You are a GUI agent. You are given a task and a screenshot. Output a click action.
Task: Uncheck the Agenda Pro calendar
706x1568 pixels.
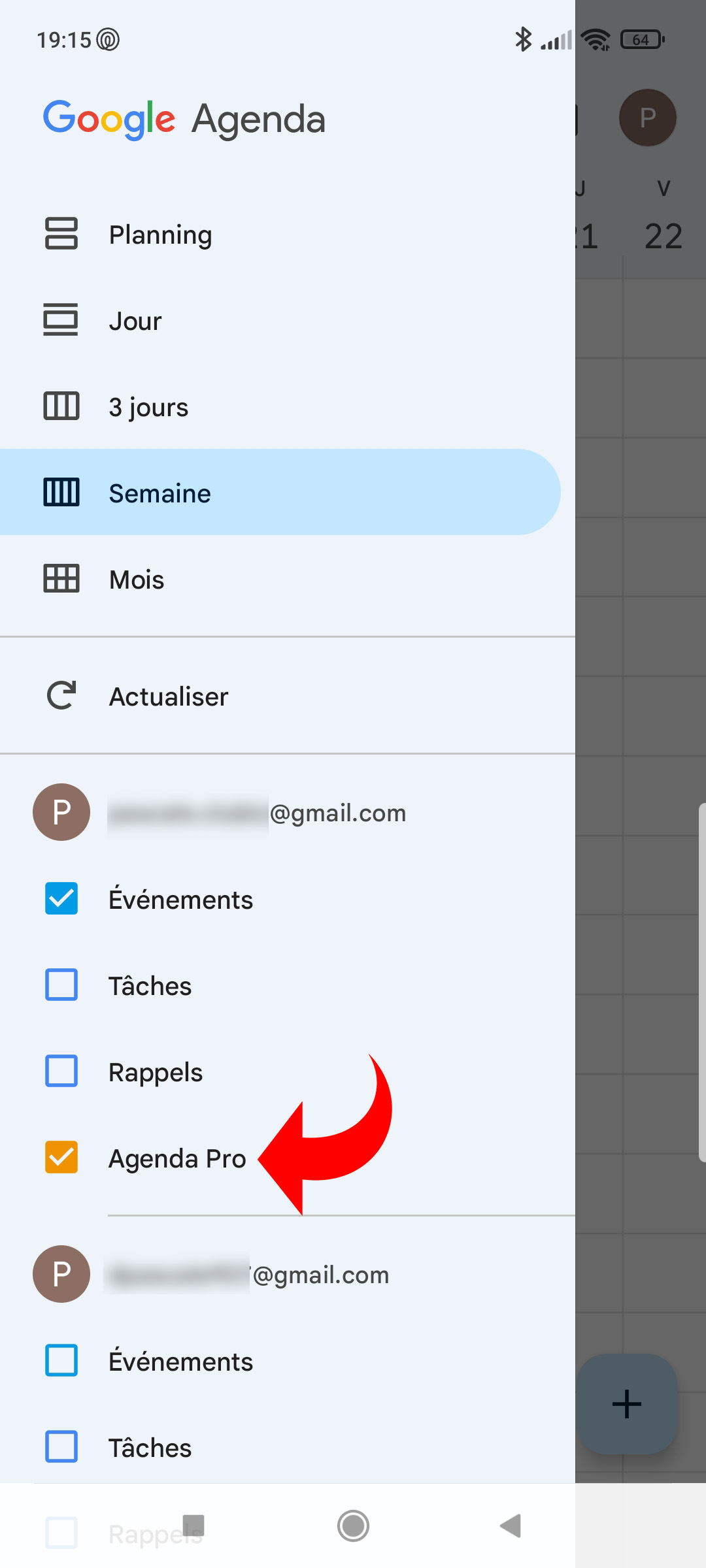(x=61, y=1158)
